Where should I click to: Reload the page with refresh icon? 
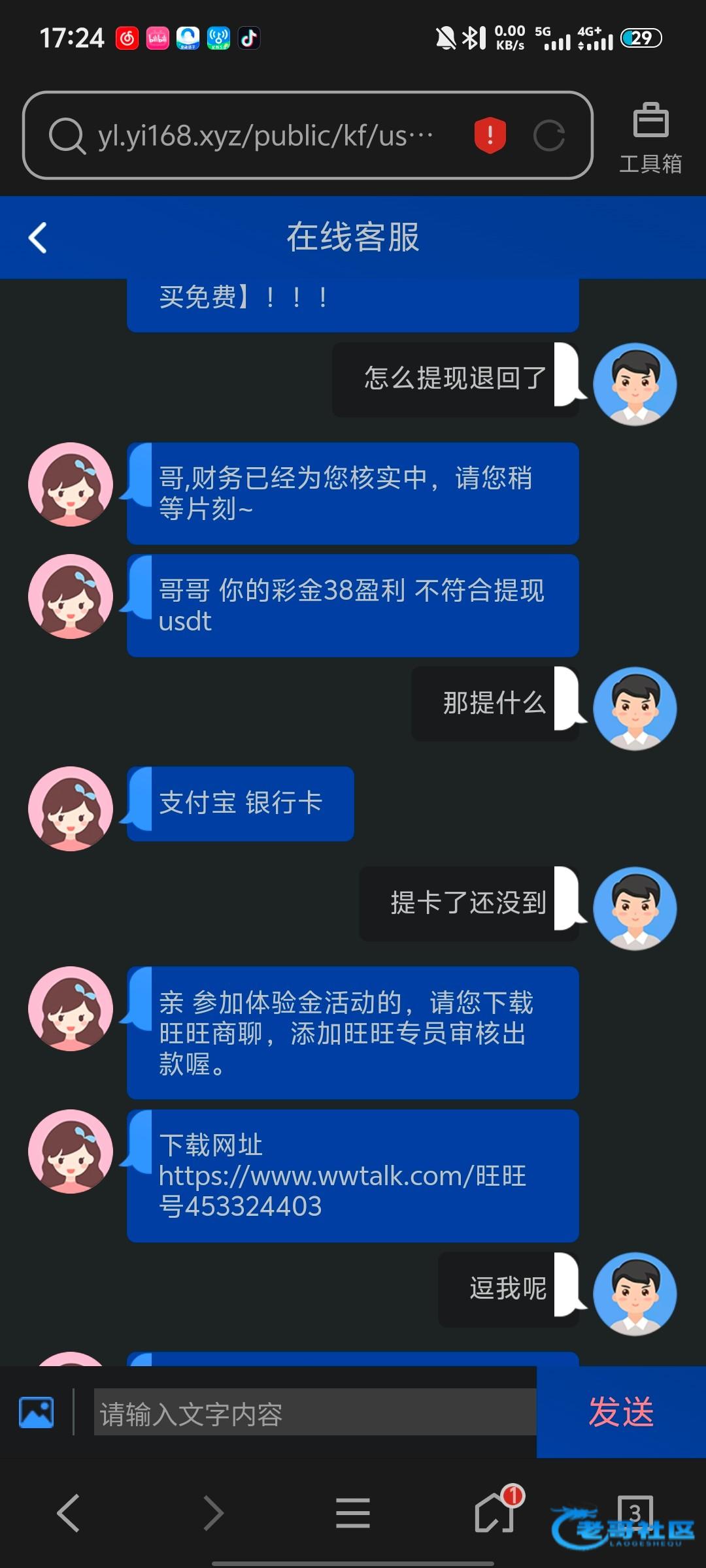(x=549, y=136)
